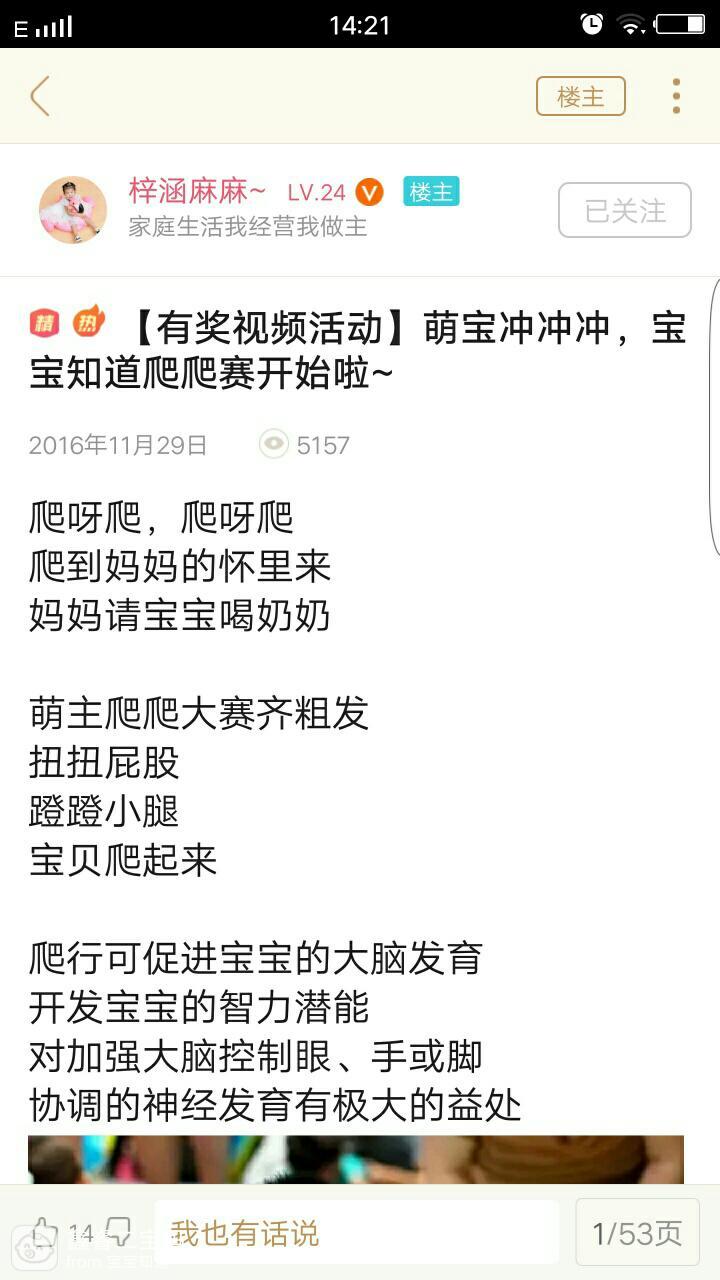Tap the 楼主 filter button in the top bar
720x1280 pixels.
[x=581, y=96]
